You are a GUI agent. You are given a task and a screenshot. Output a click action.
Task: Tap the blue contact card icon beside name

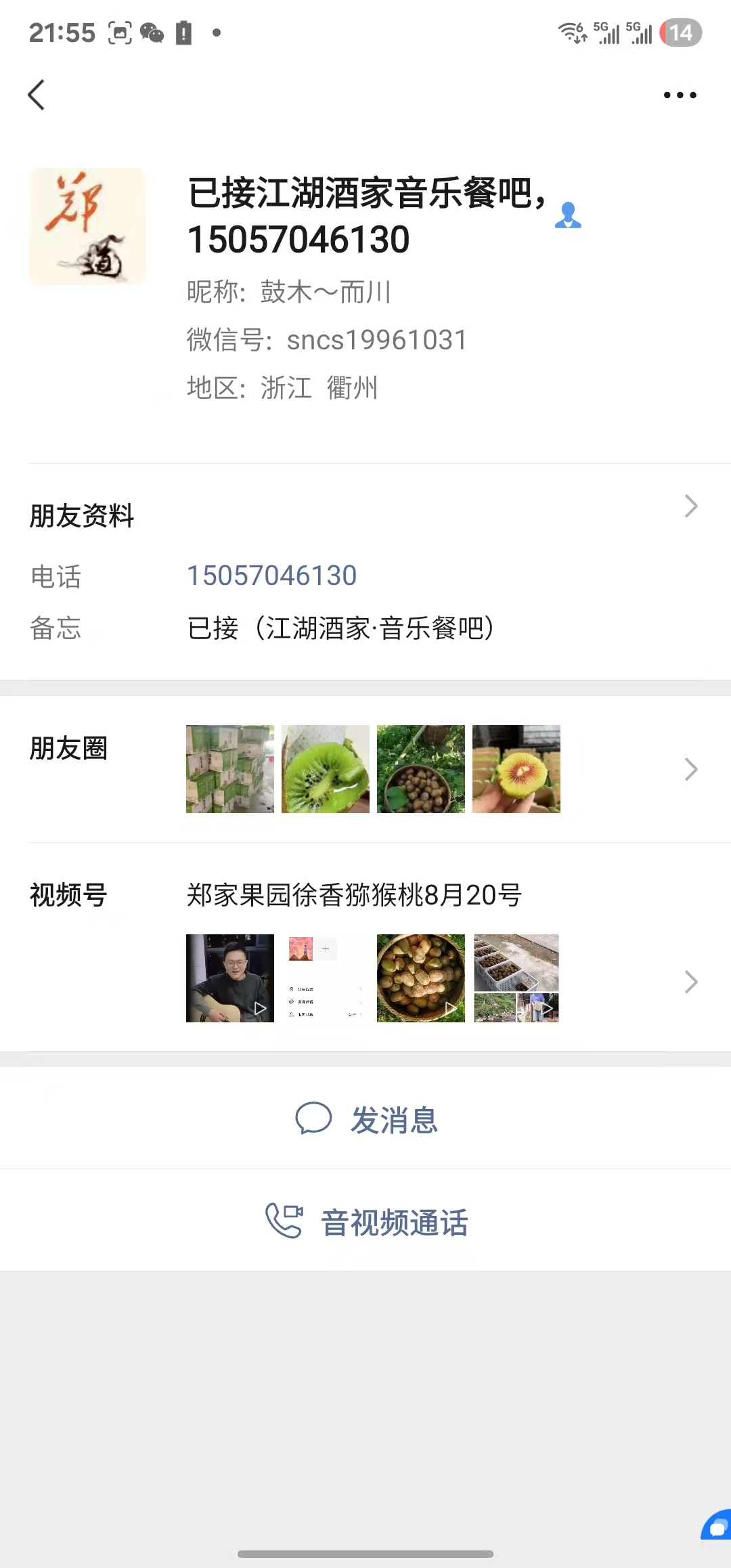point(569,215)
